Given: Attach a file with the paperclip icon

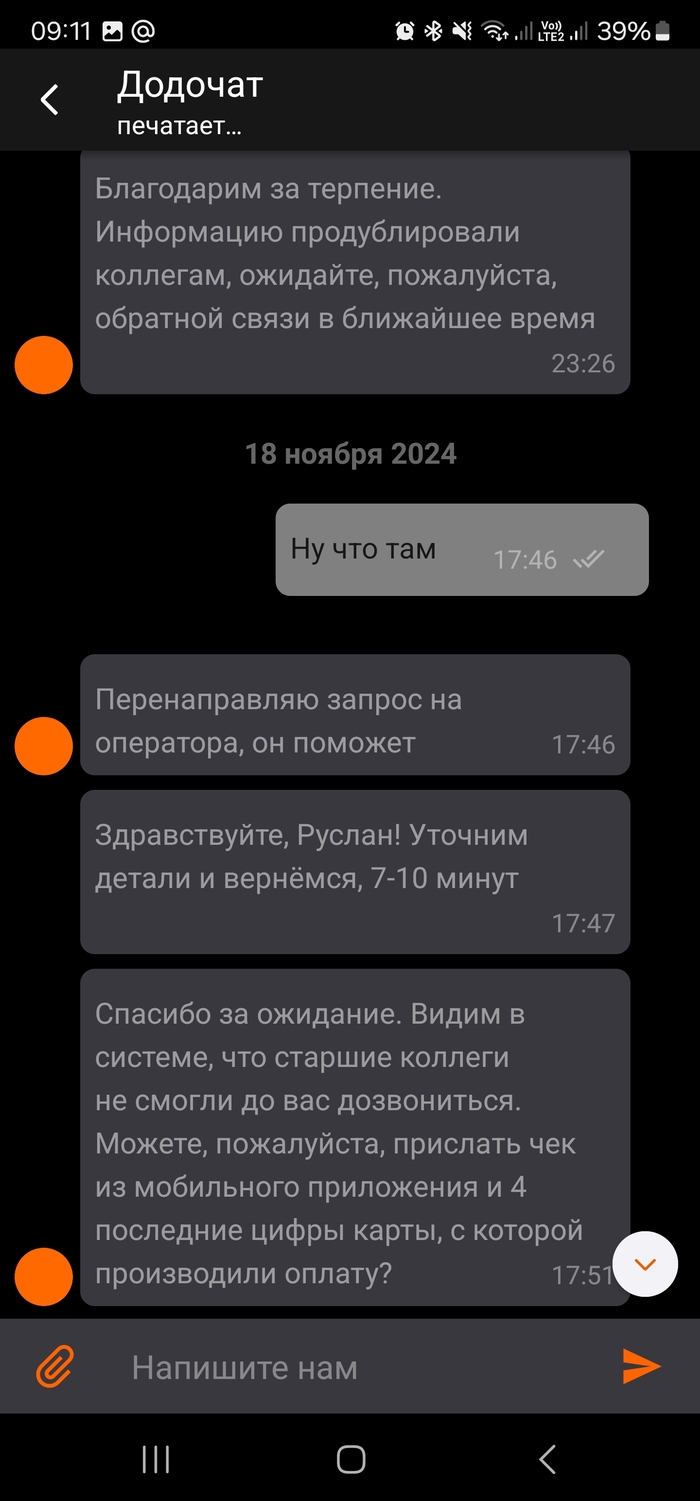Looking at the screenshot, I should click(56, 1366).
